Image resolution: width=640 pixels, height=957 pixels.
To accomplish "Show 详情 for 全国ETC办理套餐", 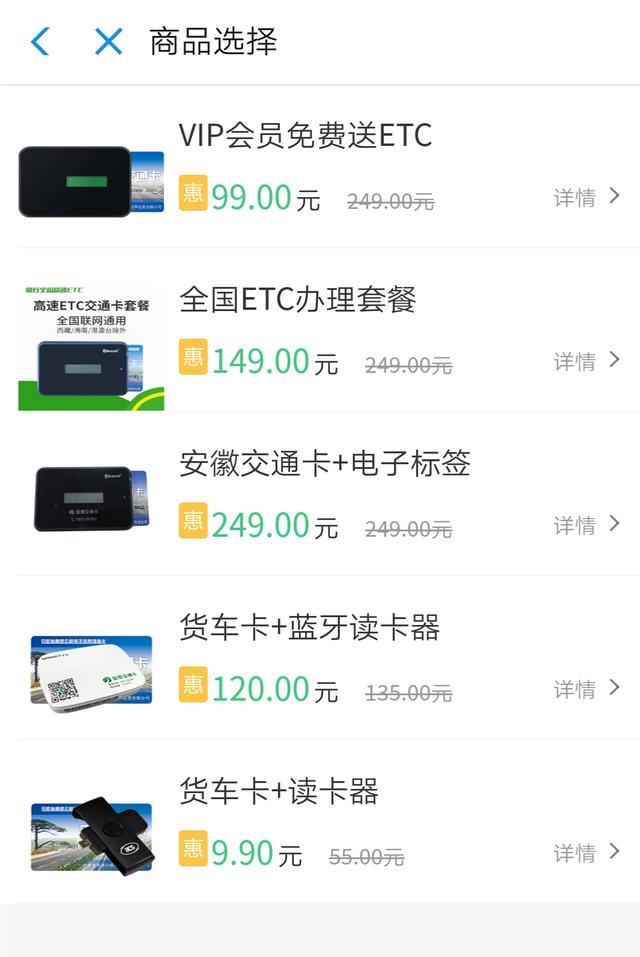I will coord(587,361).
